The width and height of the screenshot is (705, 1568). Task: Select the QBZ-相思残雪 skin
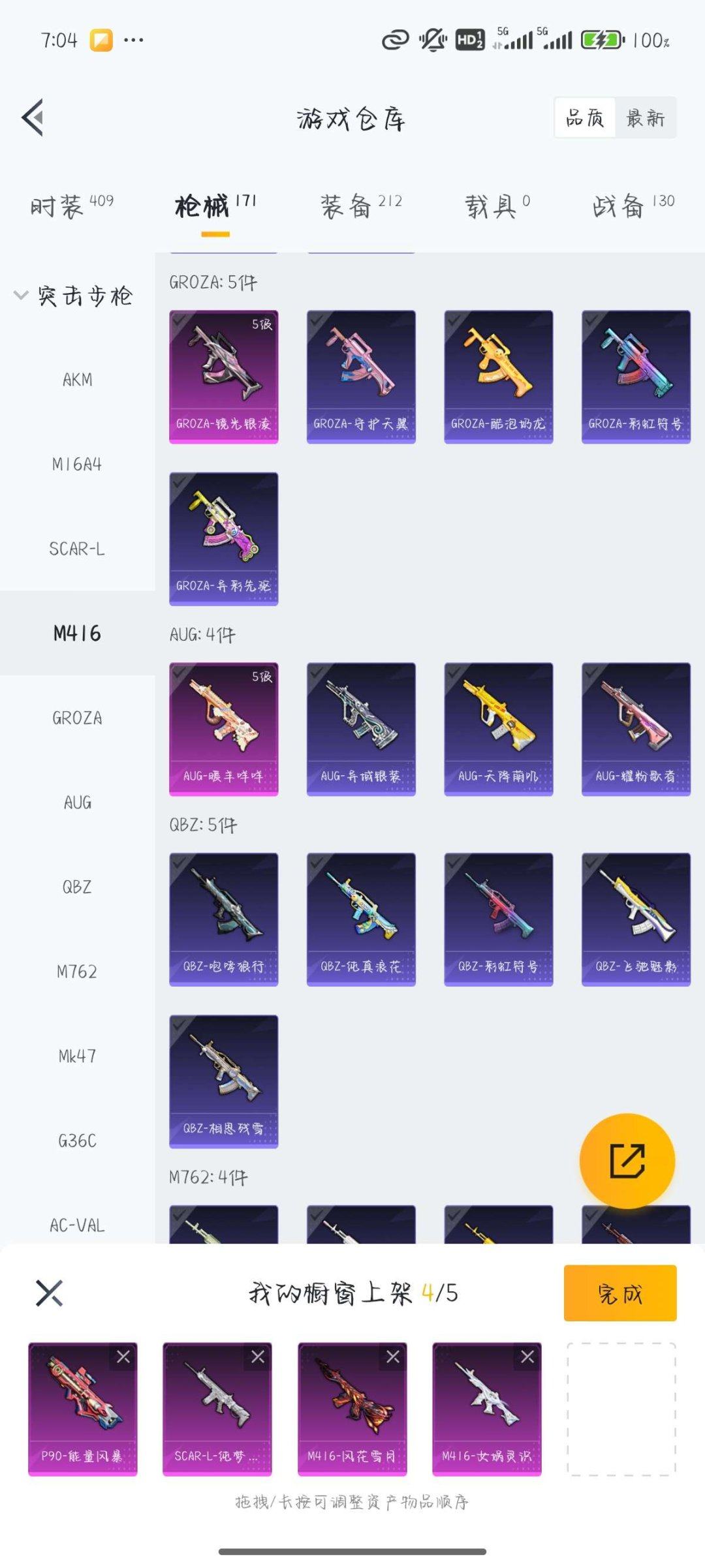click(x=223, y=1081)
